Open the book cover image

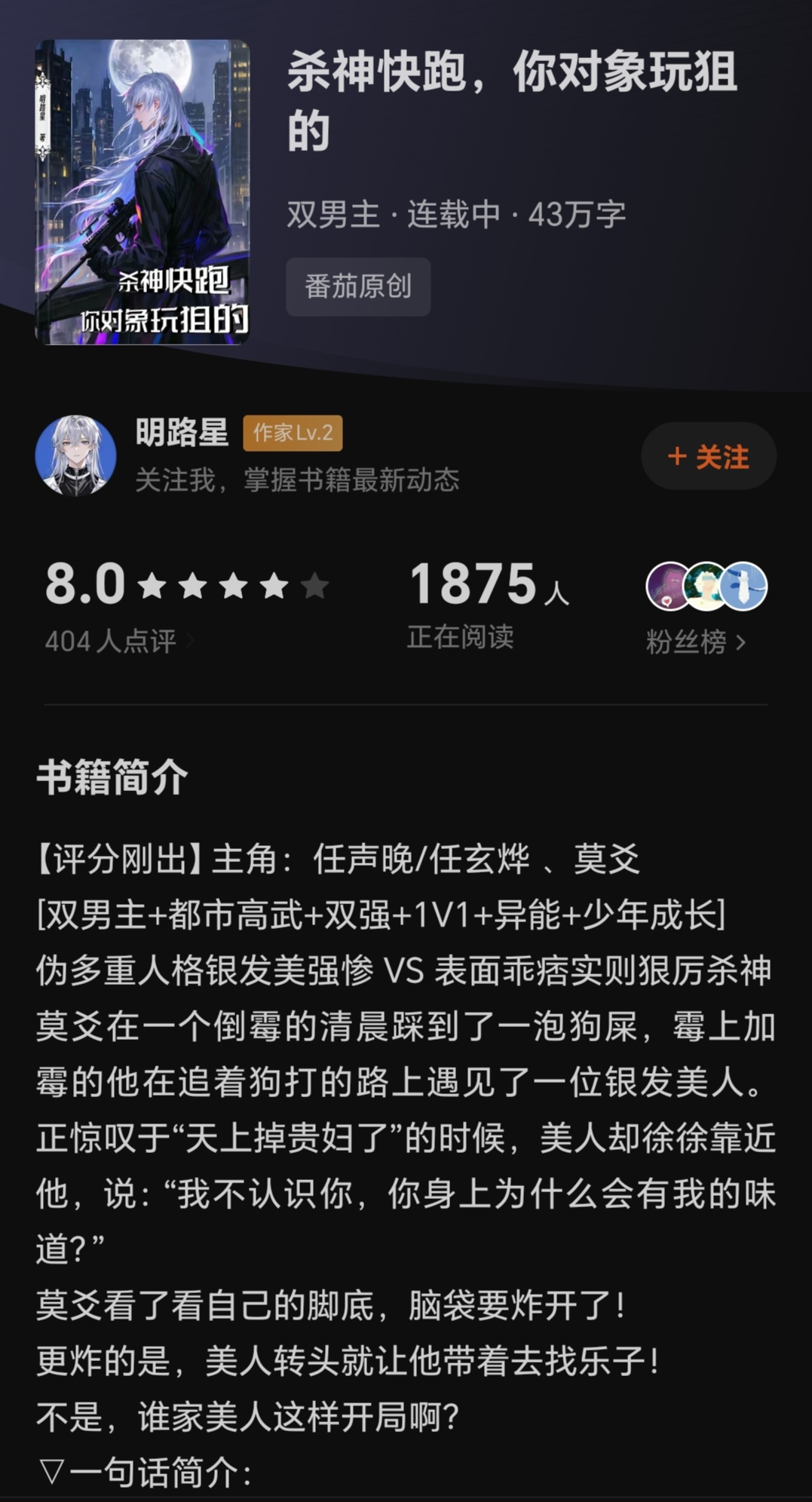142,192
